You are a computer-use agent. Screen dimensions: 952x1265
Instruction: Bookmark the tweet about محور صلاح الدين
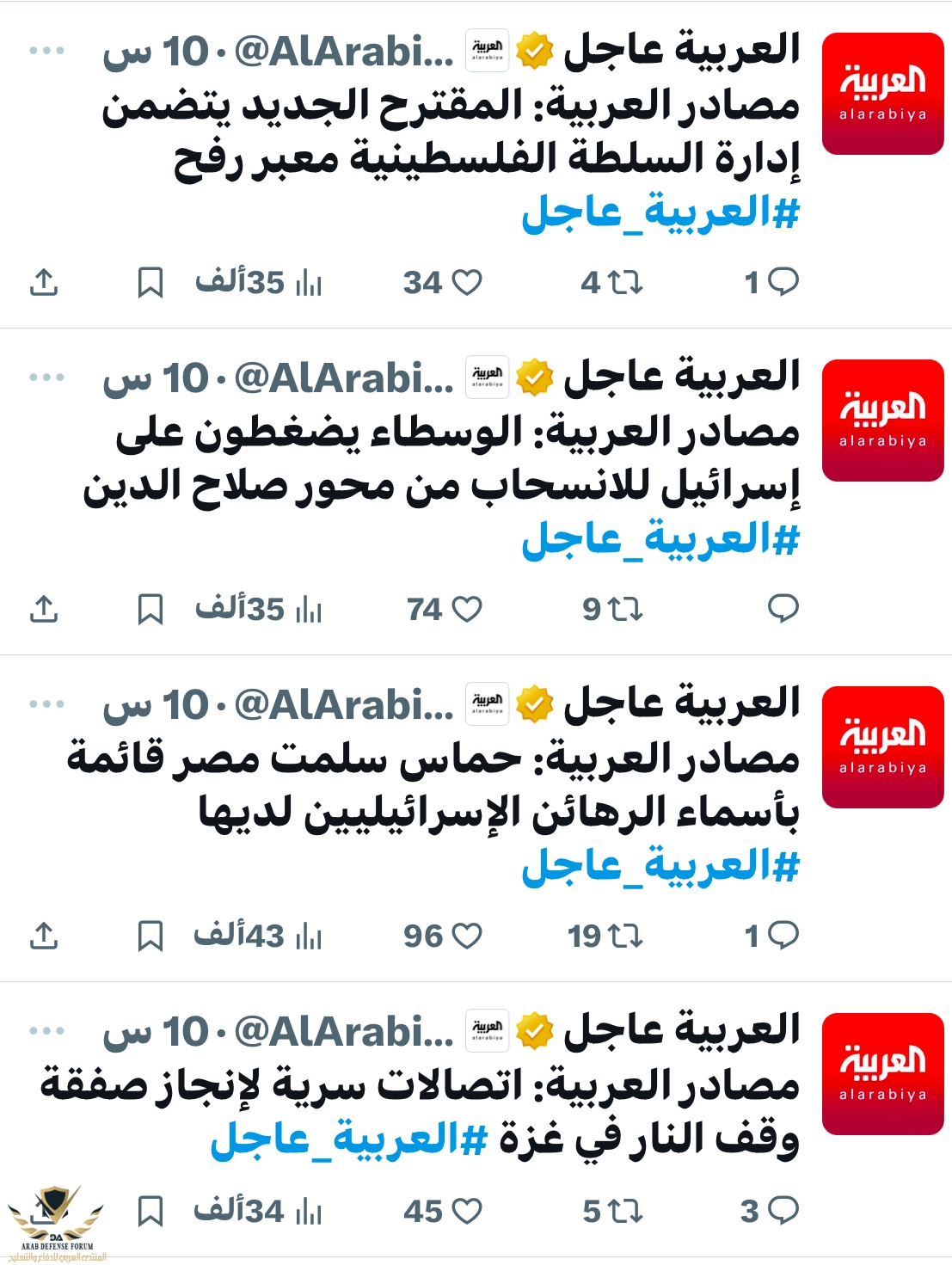point(150,609)
